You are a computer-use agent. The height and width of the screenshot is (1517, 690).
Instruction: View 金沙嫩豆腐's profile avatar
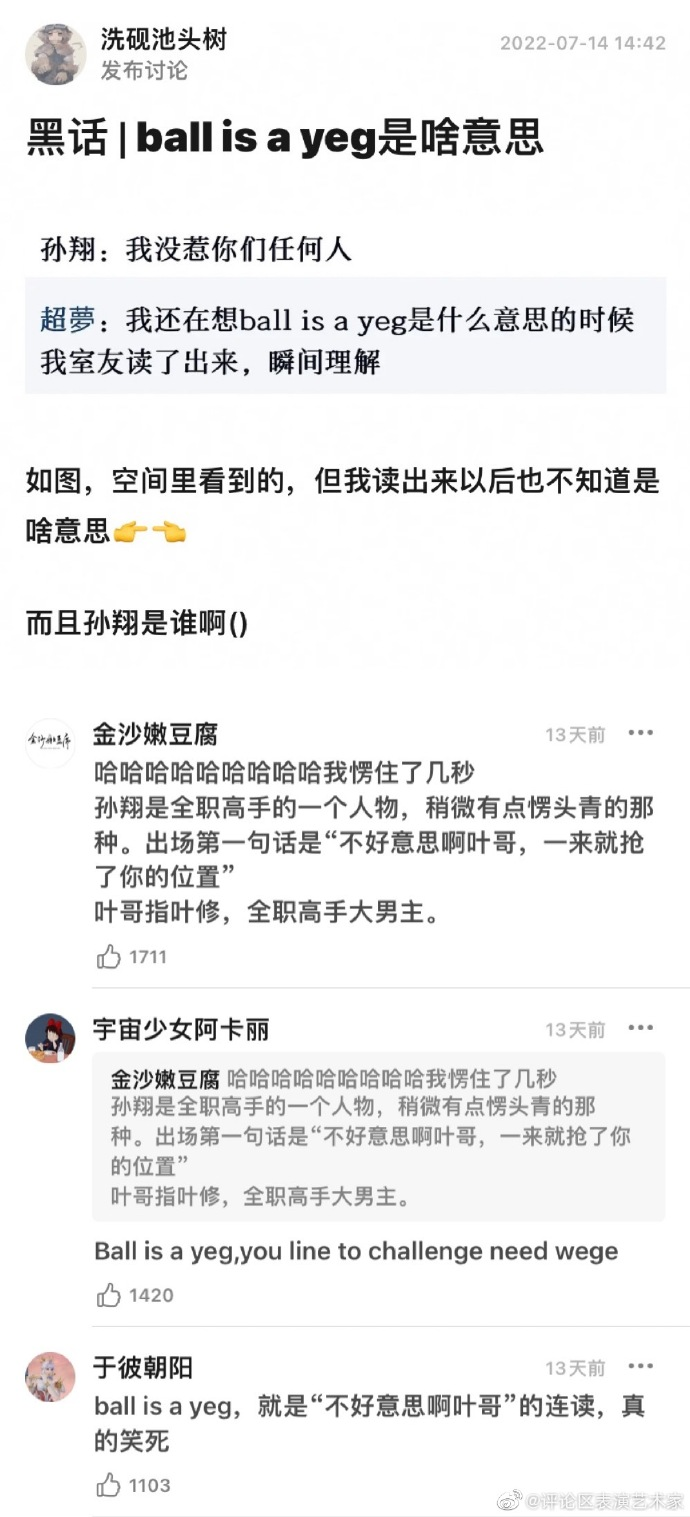50,743
